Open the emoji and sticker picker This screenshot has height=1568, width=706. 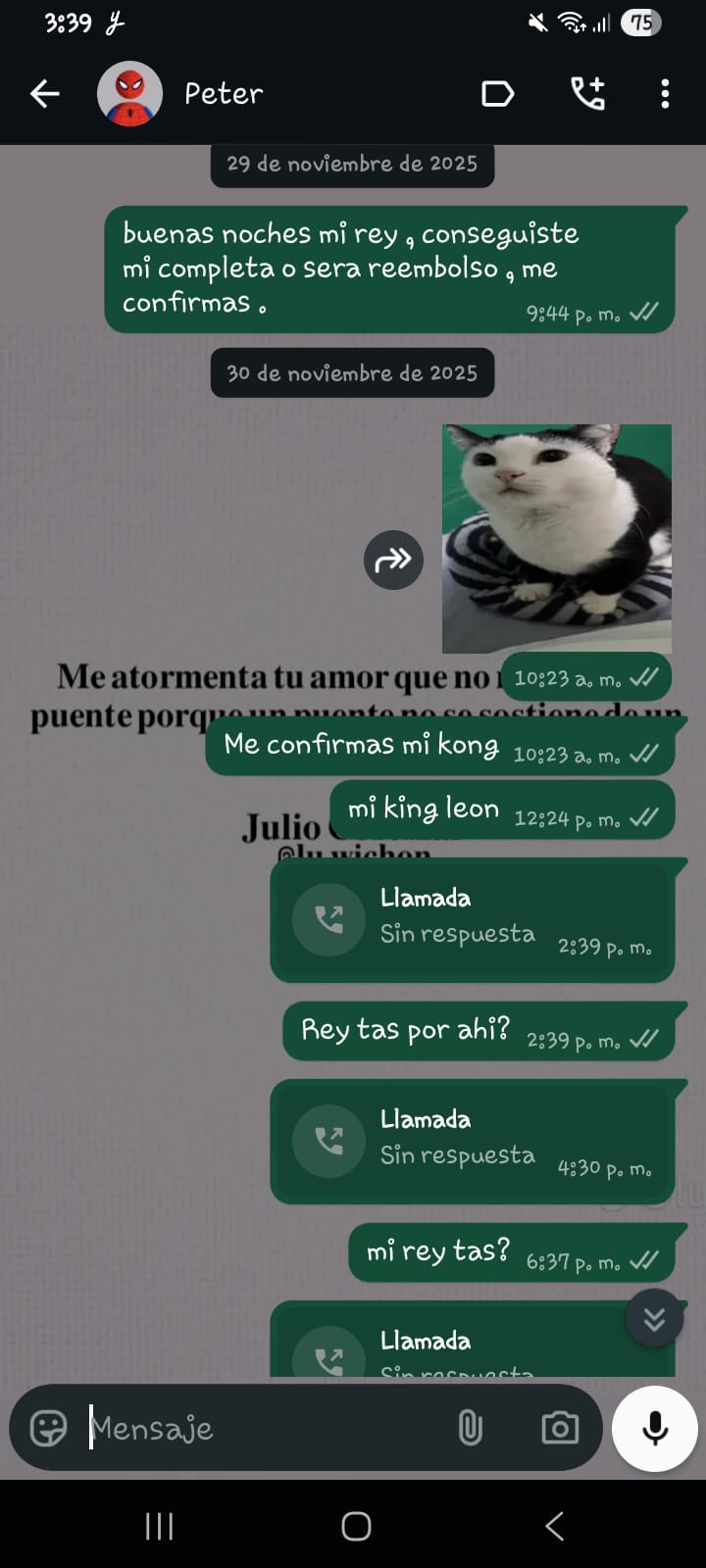tap(48, 1428)
